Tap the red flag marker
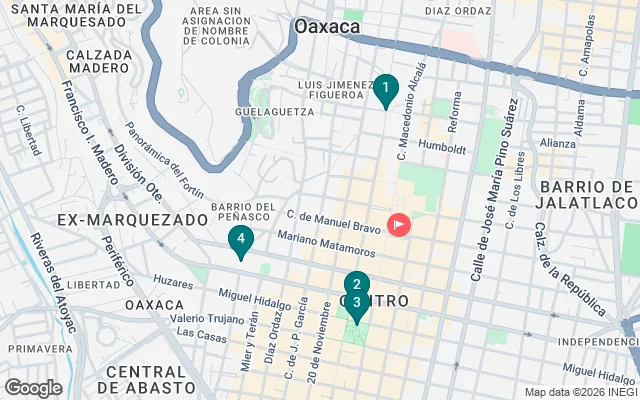Screen dimensions: 640x400 tap(400, 226)
